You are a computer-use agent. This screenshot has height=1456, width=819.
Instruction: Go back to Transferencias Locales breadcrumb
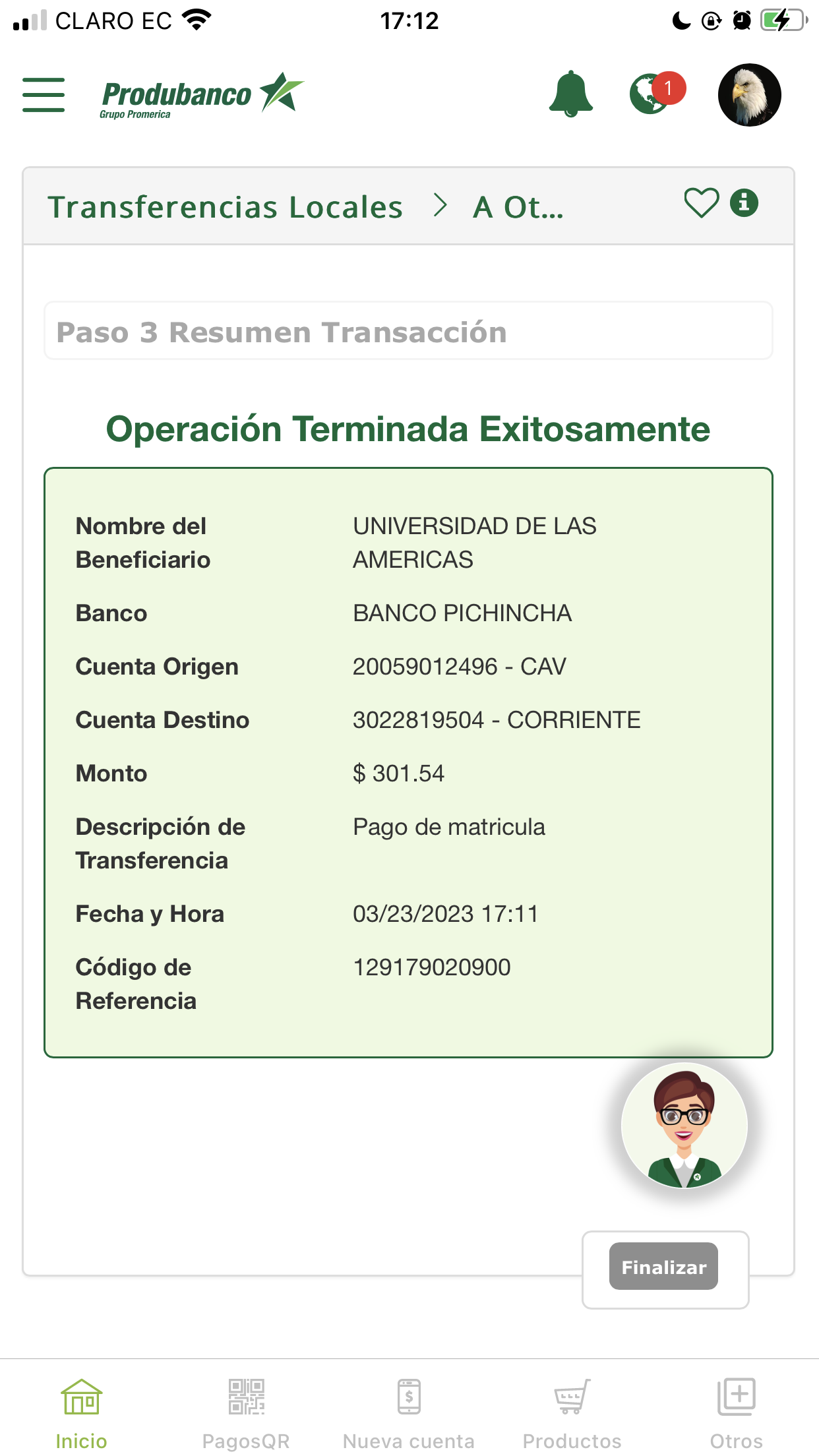(x=225, y=207)
